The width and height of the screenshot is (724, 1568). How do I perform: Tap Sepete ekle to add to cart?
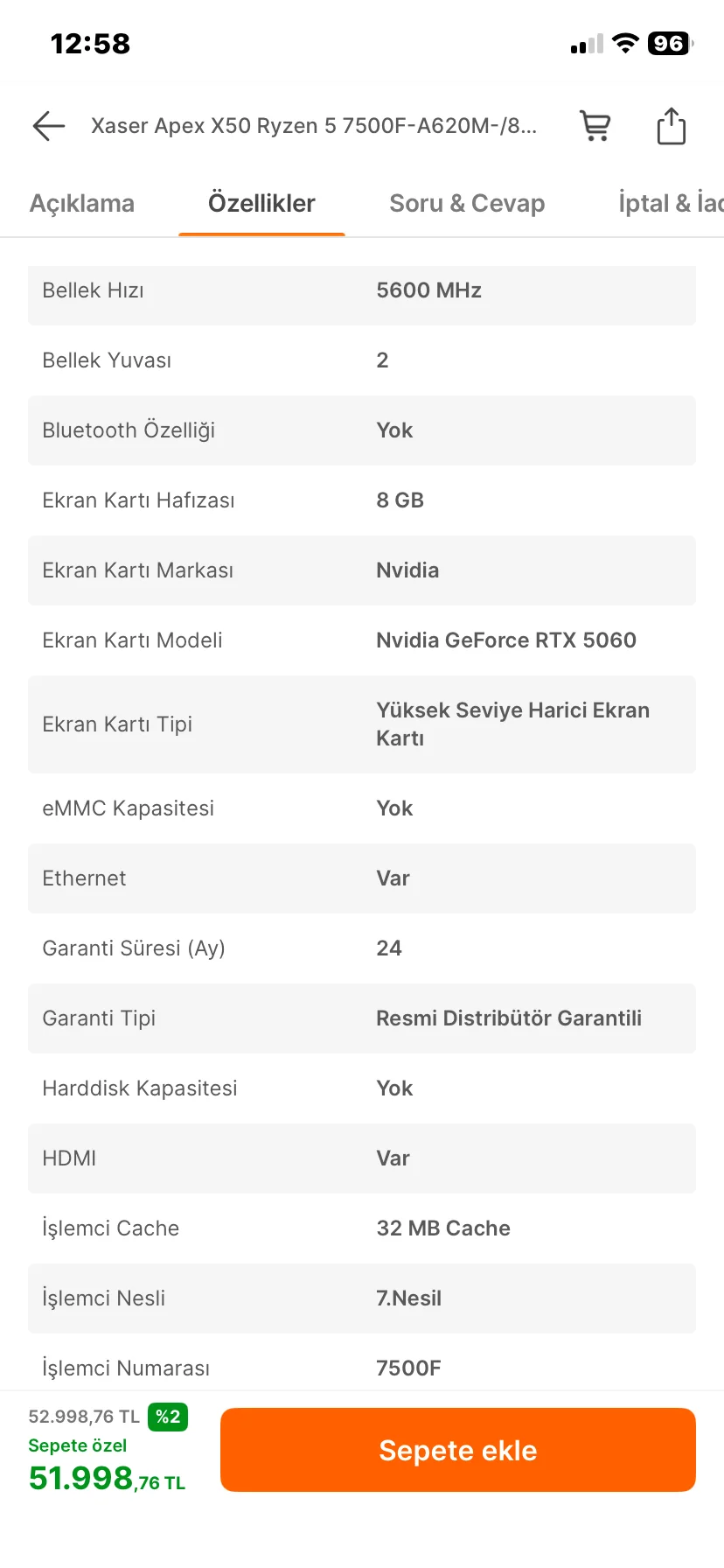tap(458, 1450)
